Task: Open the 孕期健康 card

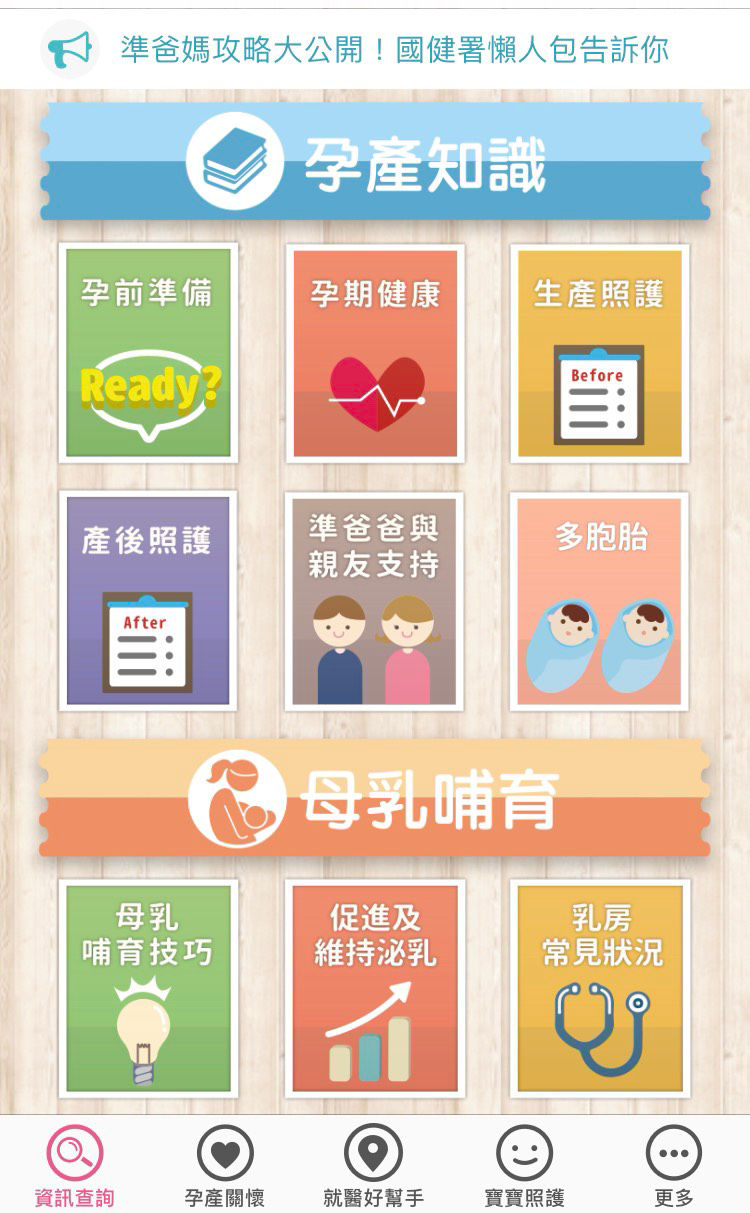Action: pyautogui.click(x=375, y=353)
